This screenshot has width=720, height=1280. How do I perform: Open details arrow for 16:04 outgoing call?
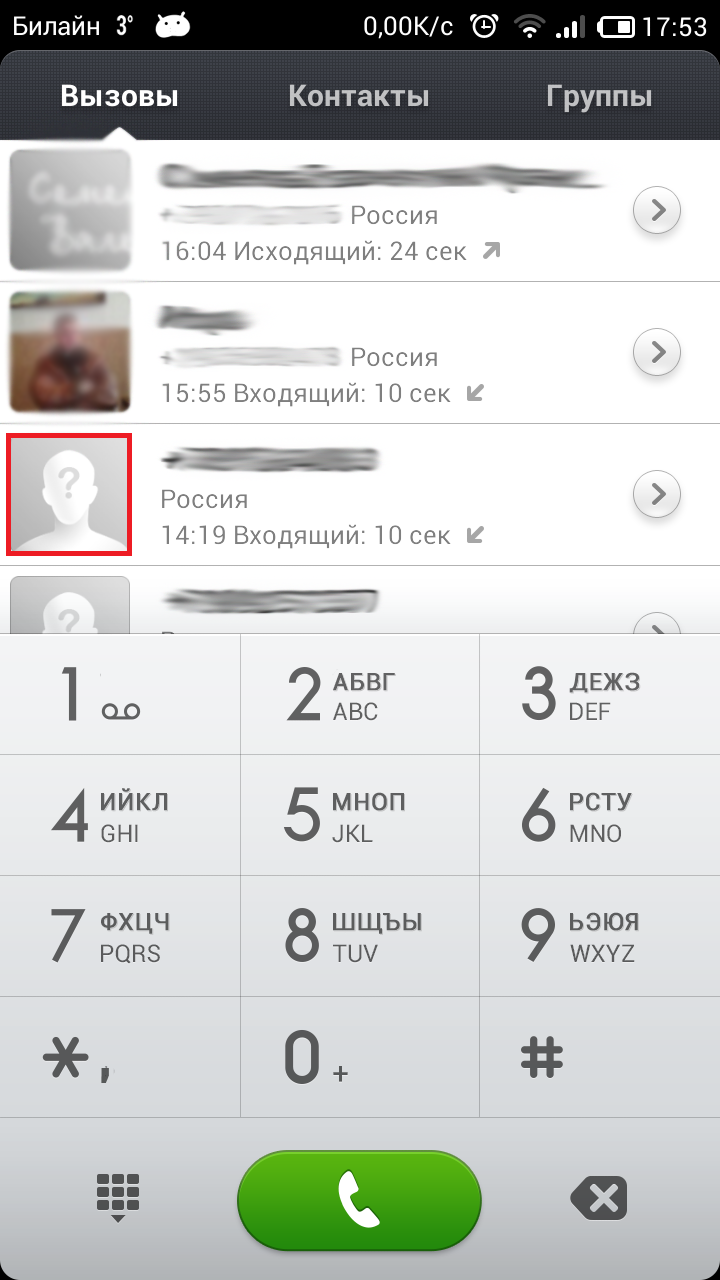click(x=658, y=210)
